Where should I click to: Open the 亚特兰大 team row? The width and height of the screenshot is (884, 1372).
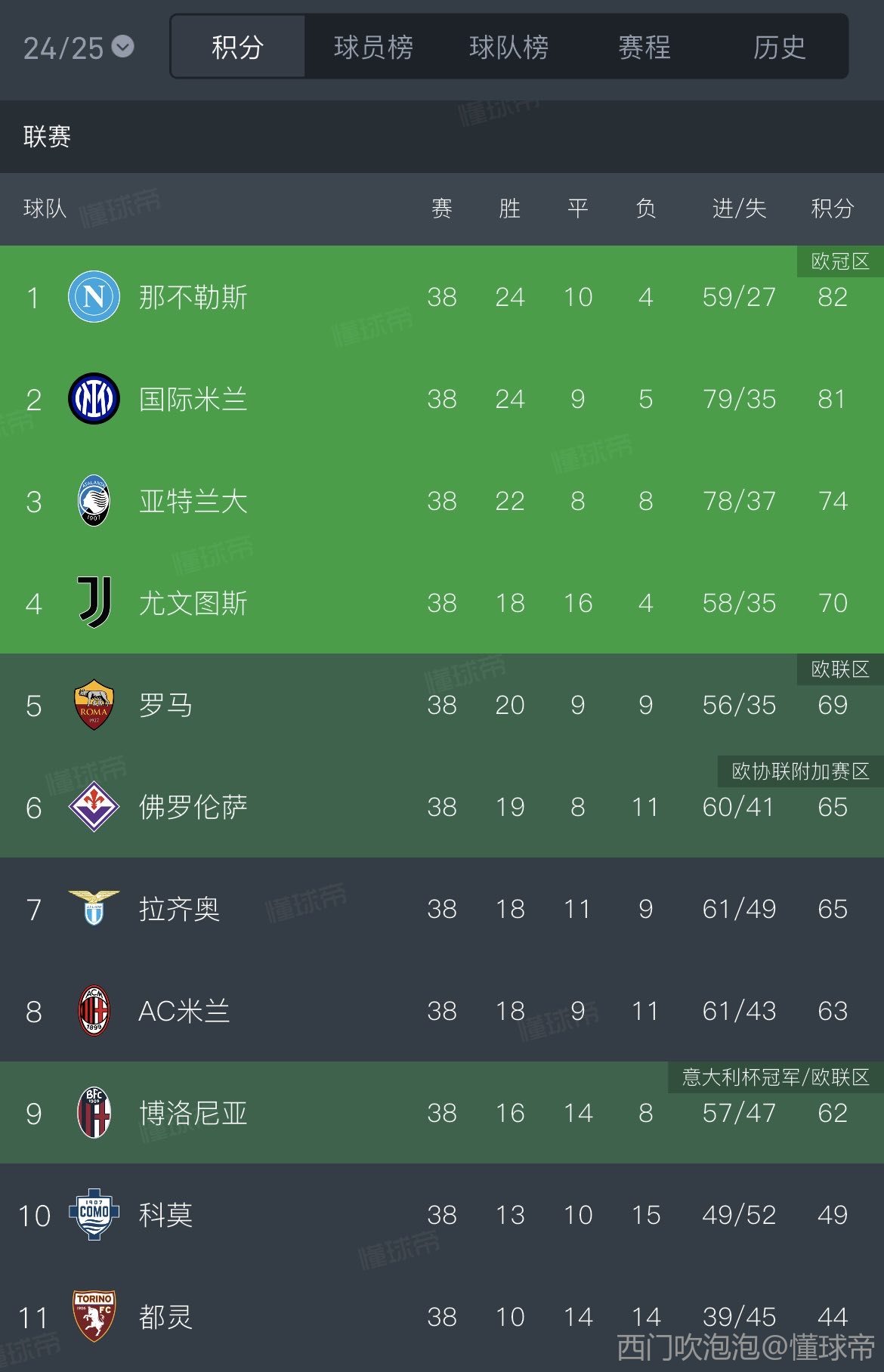[x=193, y=501]
